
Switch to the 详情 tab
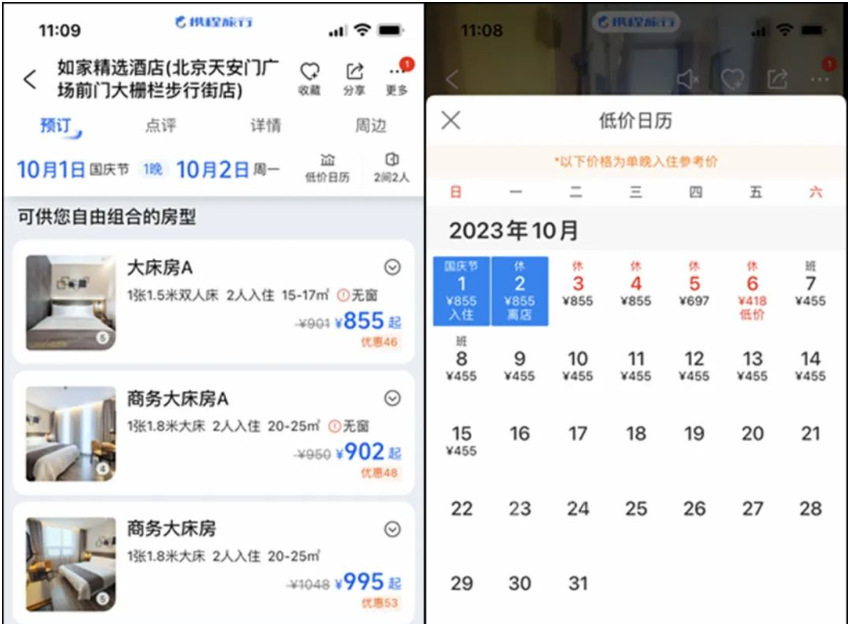point(266,126)
